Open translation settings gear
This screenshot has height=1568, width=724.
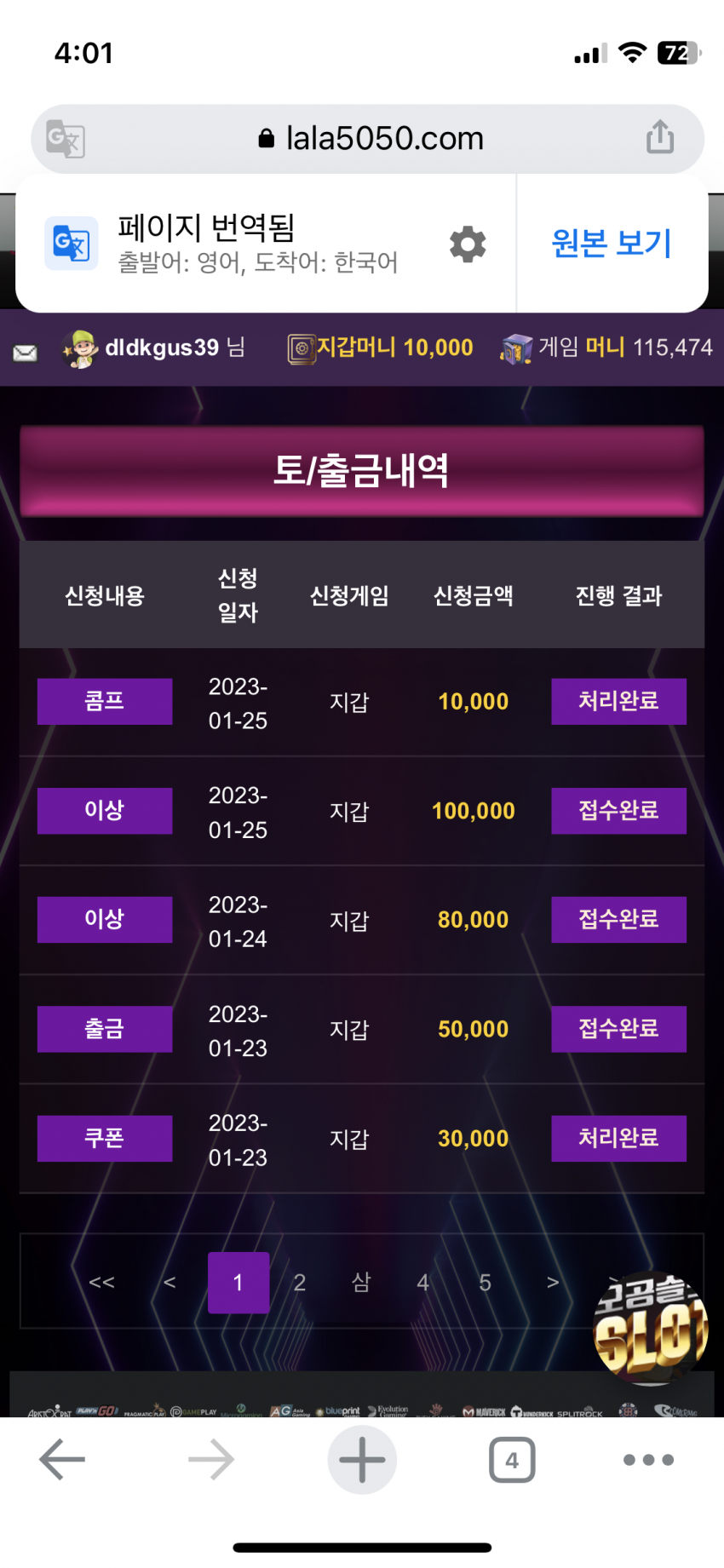click(468, 244)
